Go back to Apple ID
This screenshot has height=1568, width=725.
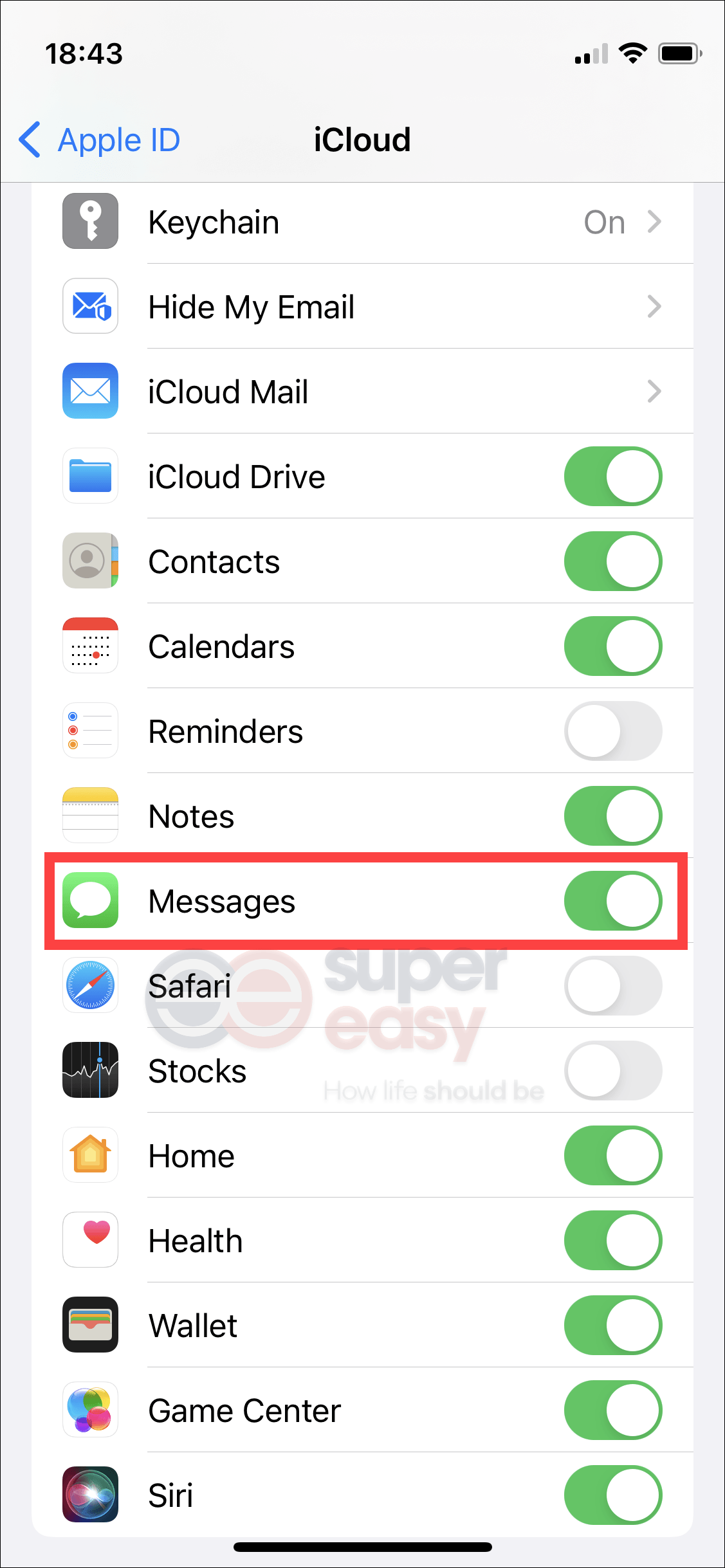click(100, 140)
